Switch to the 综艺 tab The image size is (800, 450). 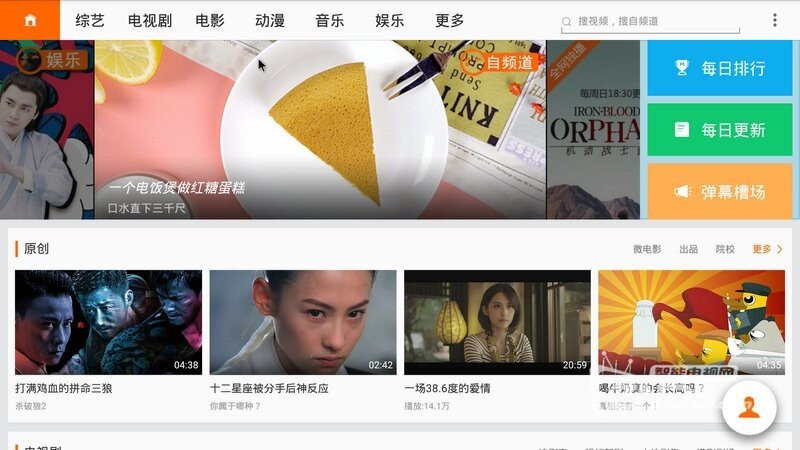click(89, 20)
